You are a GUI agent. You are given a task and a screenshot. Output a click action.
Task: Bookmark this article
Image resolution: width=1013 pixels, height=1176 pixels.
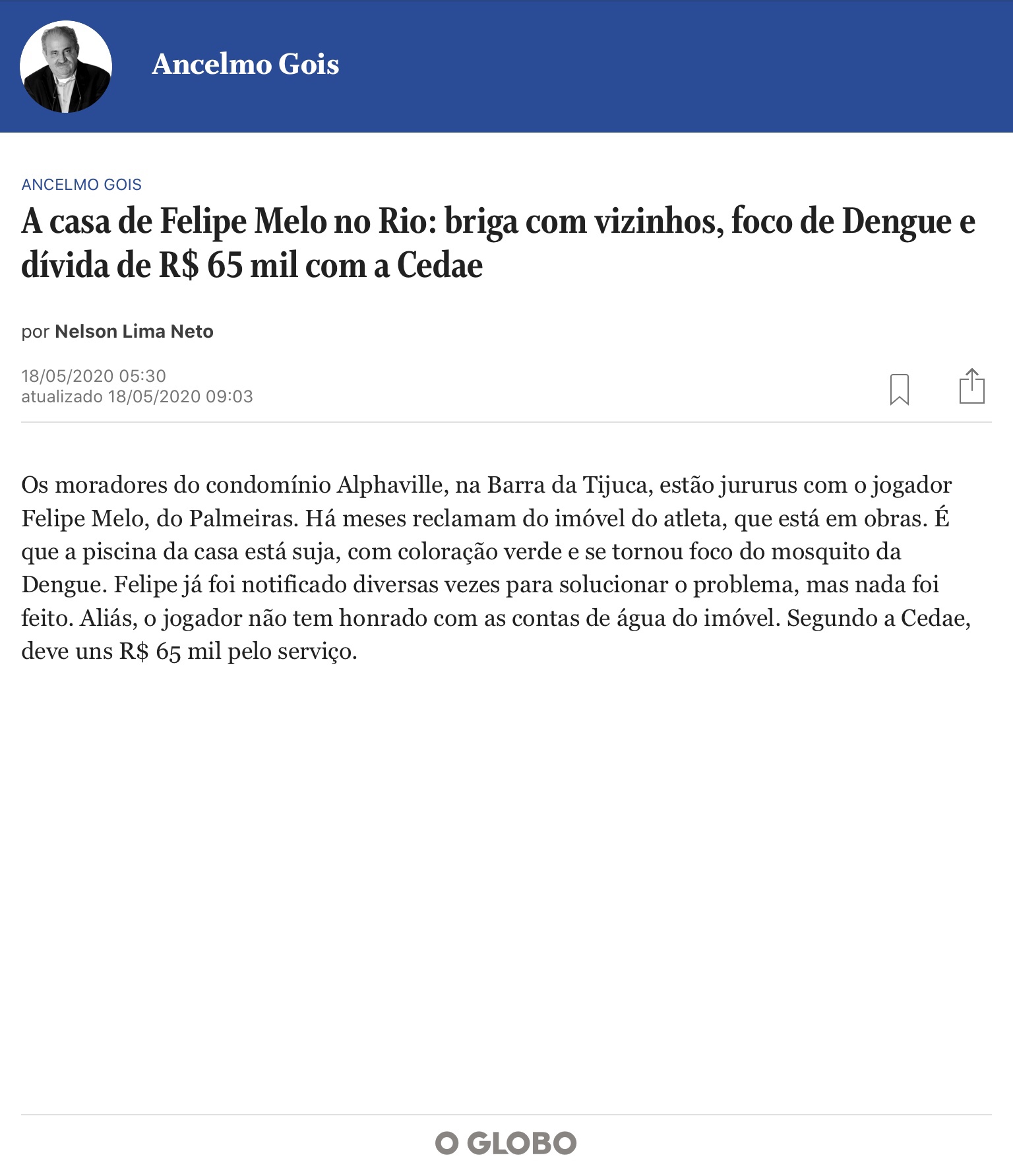point(899,388)
